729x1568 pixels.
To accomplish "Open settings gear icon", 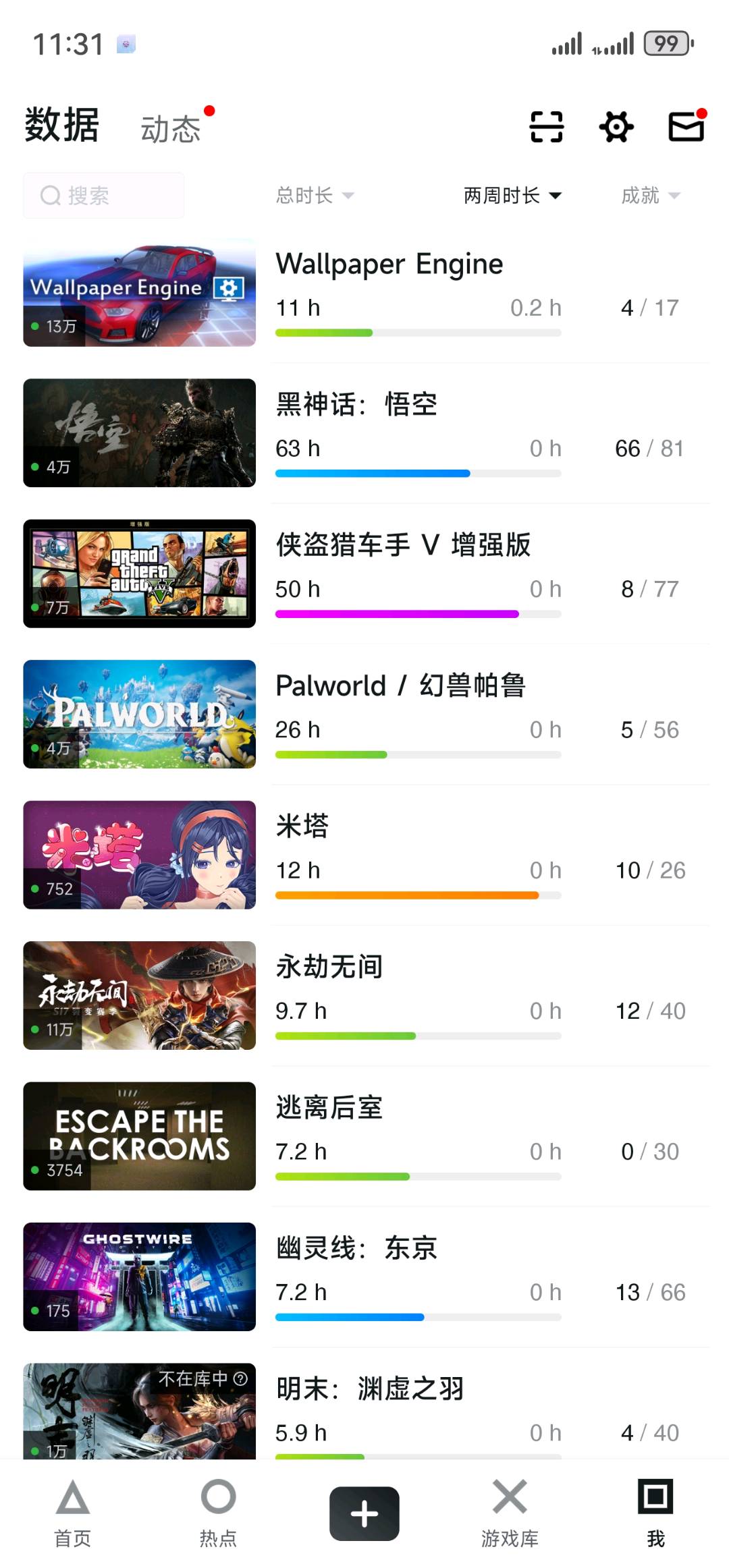I will coord(616,127).
